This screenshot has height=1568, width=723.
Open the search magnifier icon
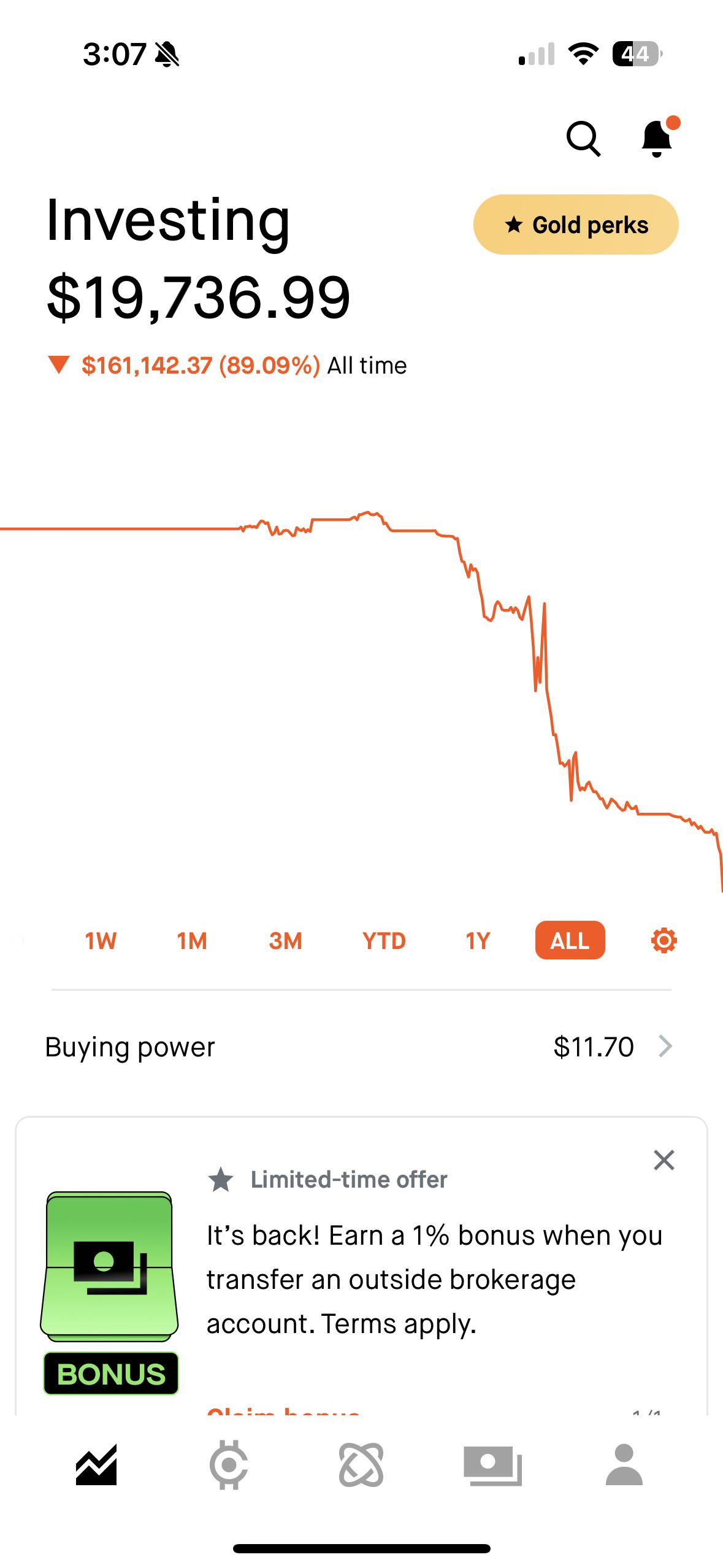tap(583, 139)
